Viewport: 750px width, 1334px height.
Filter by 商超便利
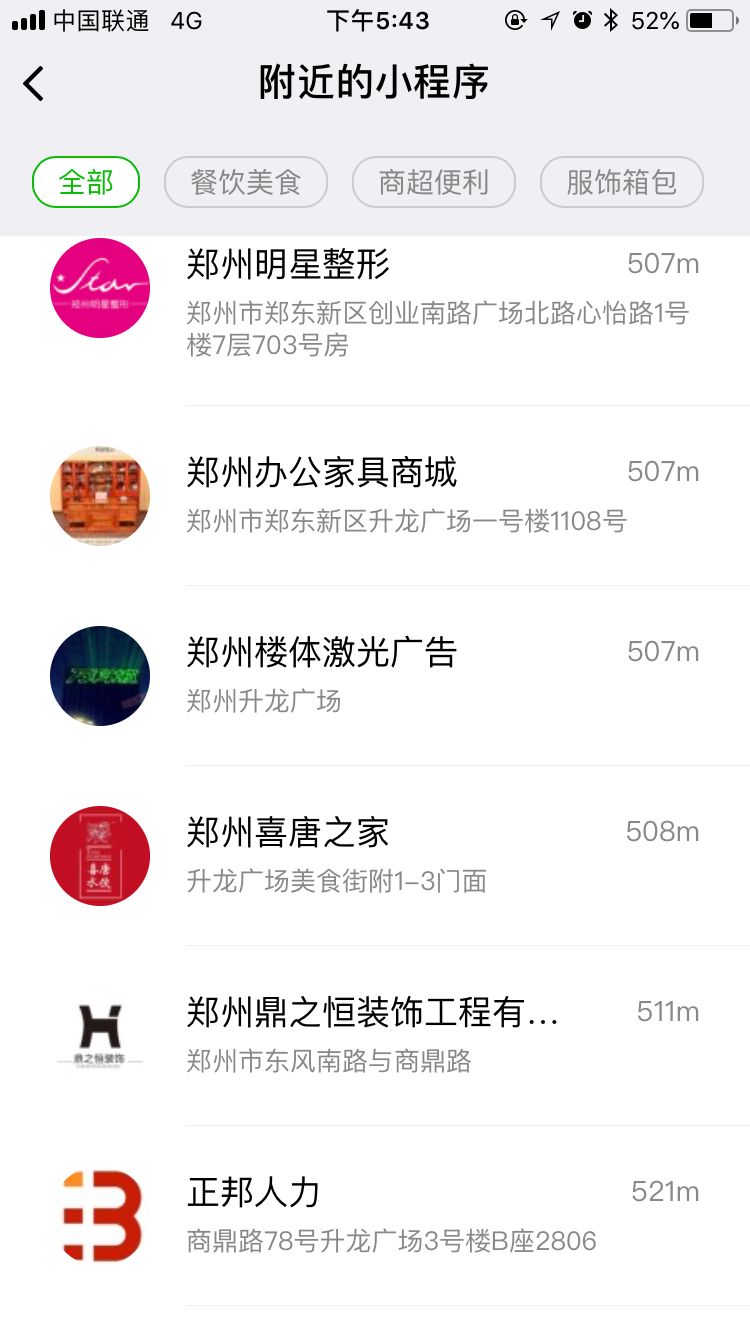coord(434,182)
